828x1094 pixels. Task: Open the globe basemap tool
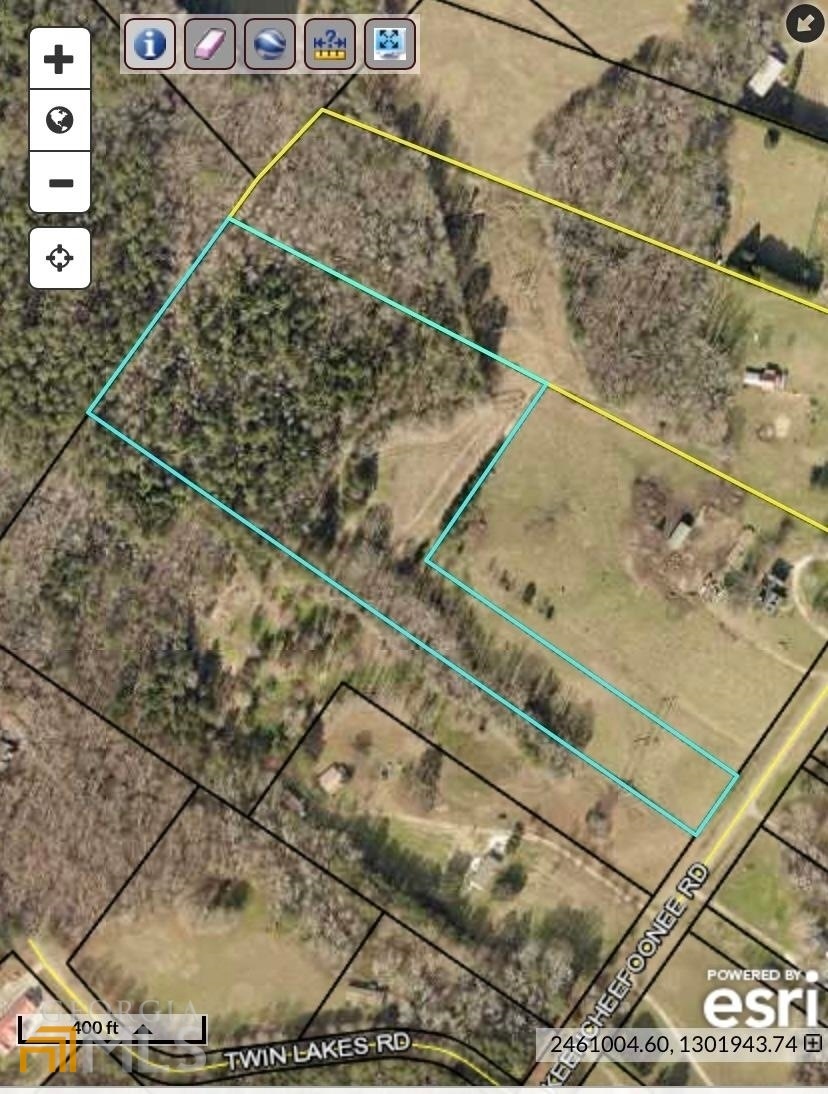(x=270, y=44)
